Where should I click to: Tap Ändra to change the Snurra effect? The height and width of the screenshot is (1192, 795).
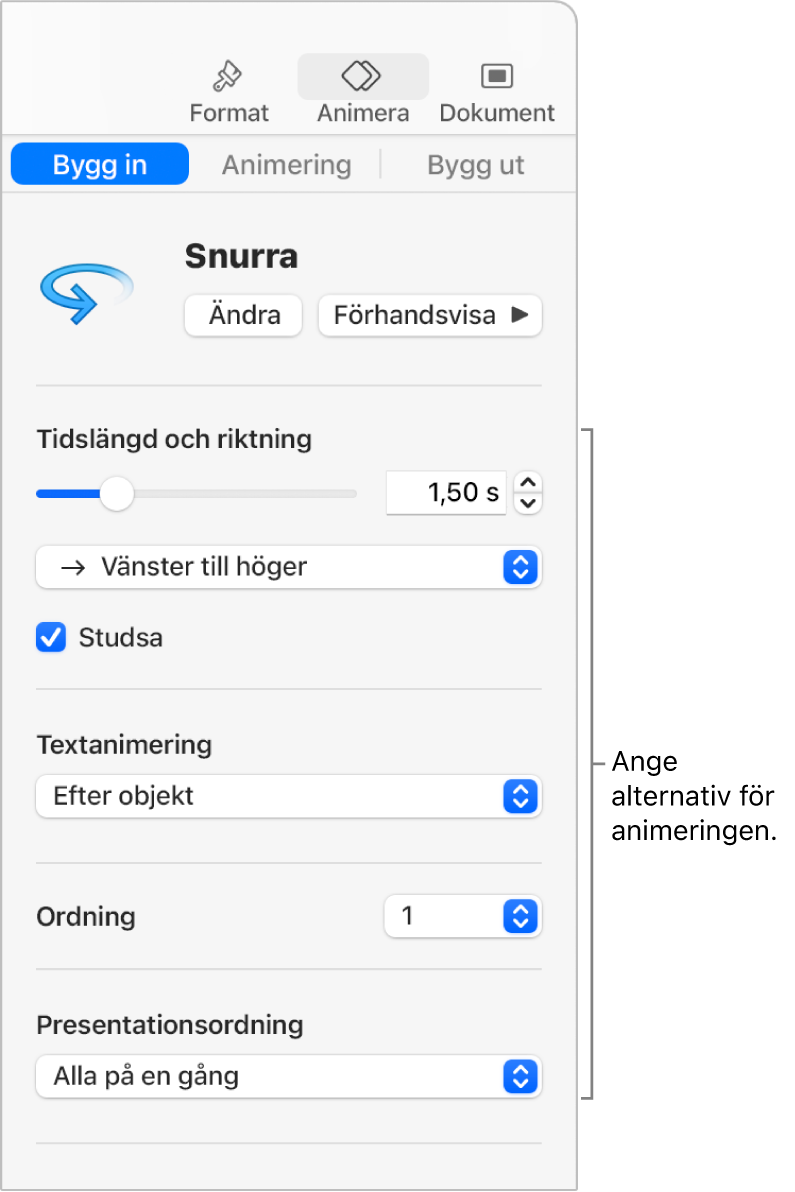point(243,316)
